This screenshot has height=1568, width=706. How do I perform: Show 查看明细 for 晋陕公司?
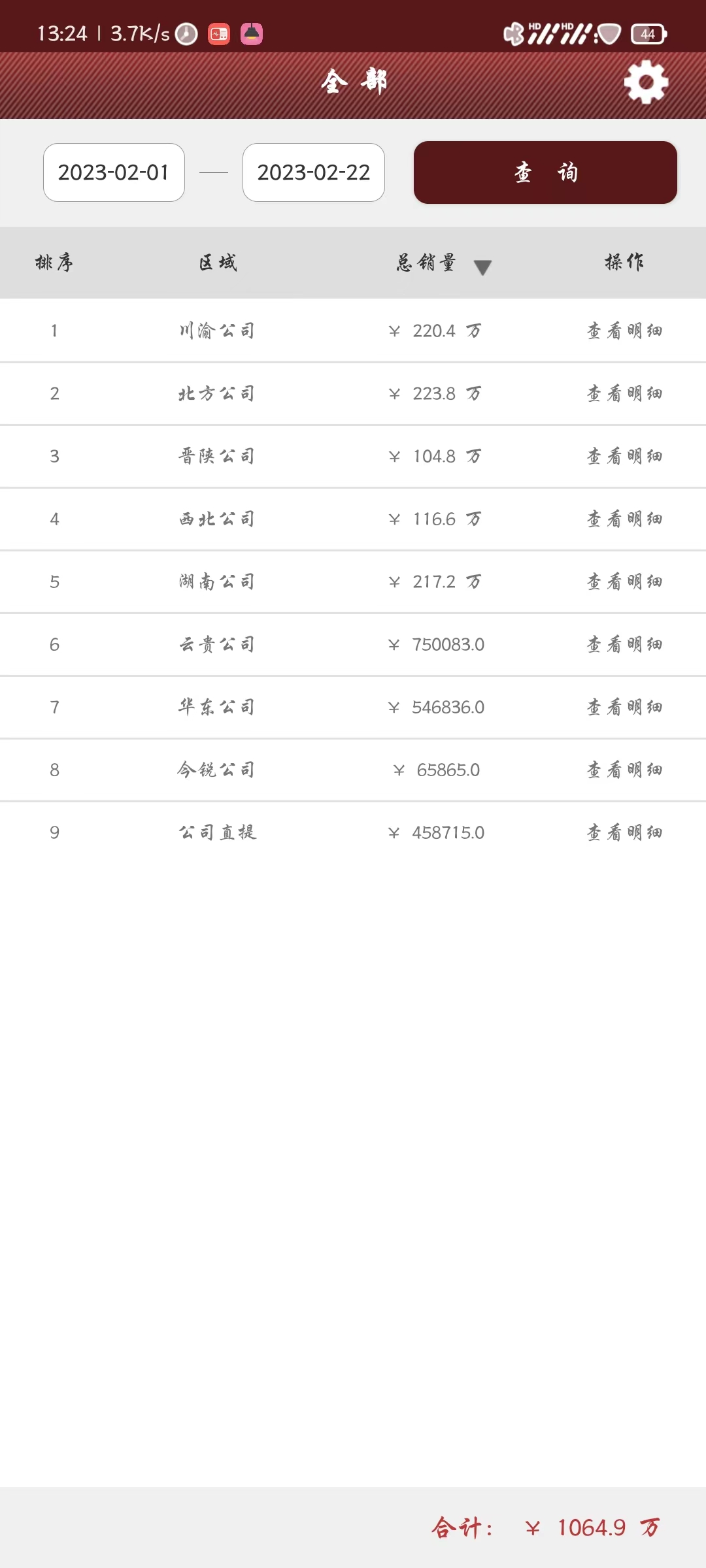point(624,457)
